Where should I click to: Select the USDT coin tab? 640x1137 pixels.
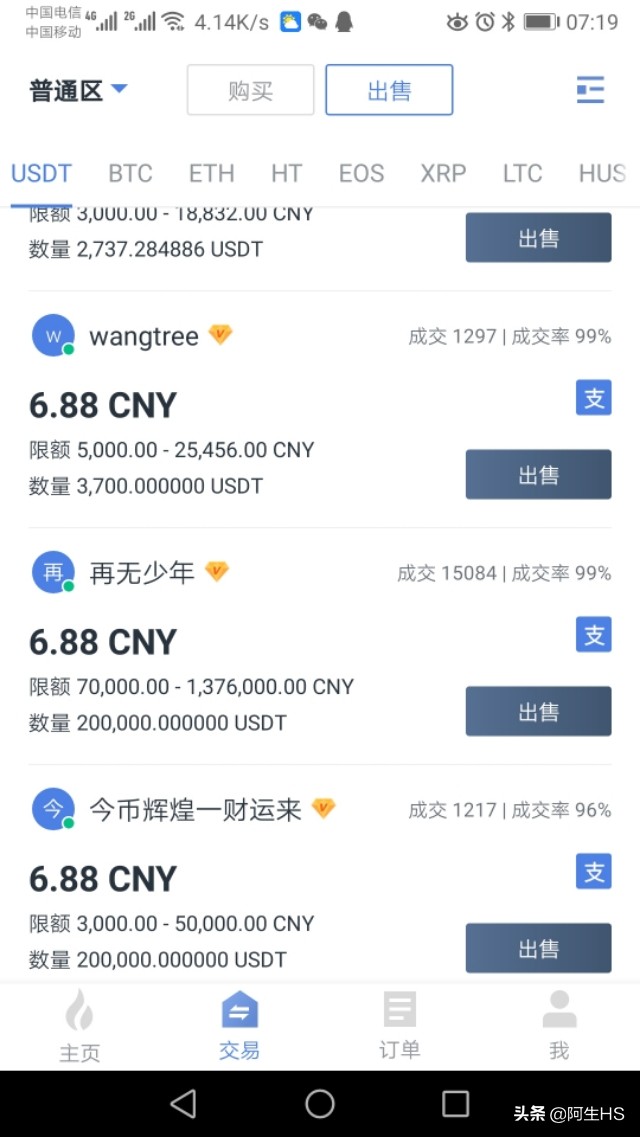pos(41,173)
